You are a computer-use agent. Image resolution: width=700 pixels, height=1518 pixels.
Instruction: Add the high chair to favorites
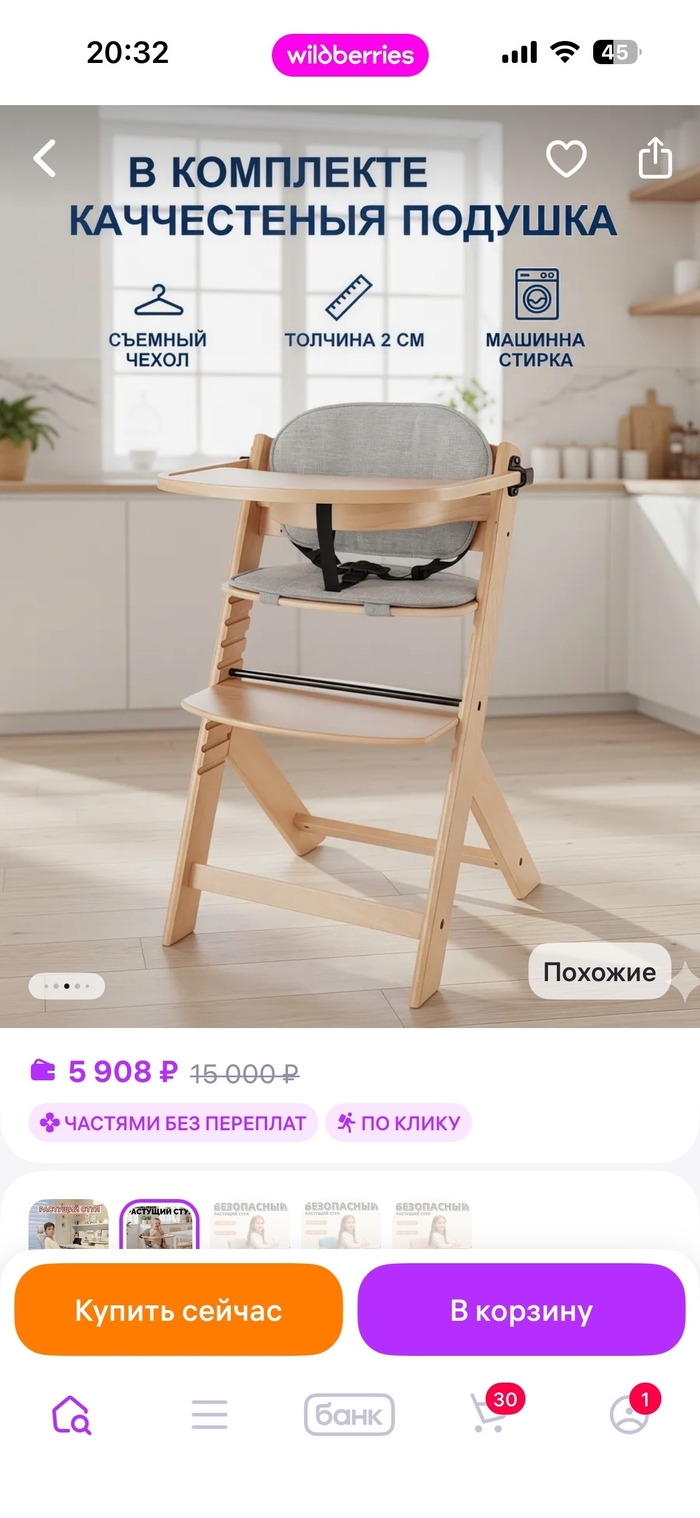click(x=566, y=158)
